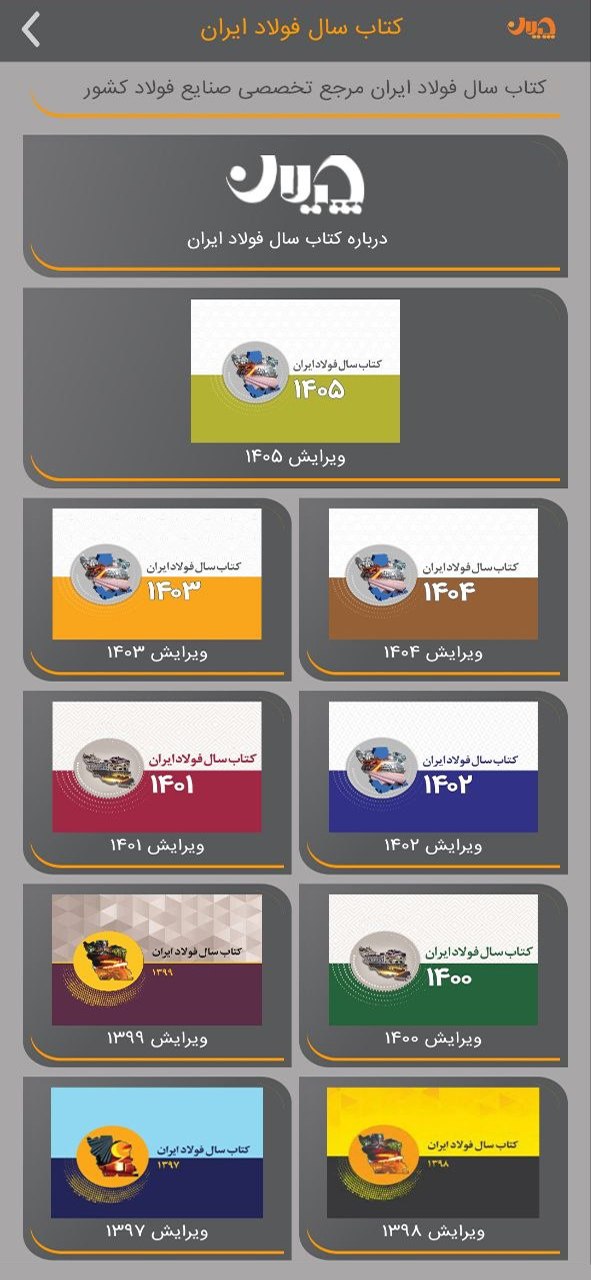The height and width of the screenshot is (1280, 591).
Task: Open درباره کتاب سال فولاد ایران card
Action: coord(295,205)
